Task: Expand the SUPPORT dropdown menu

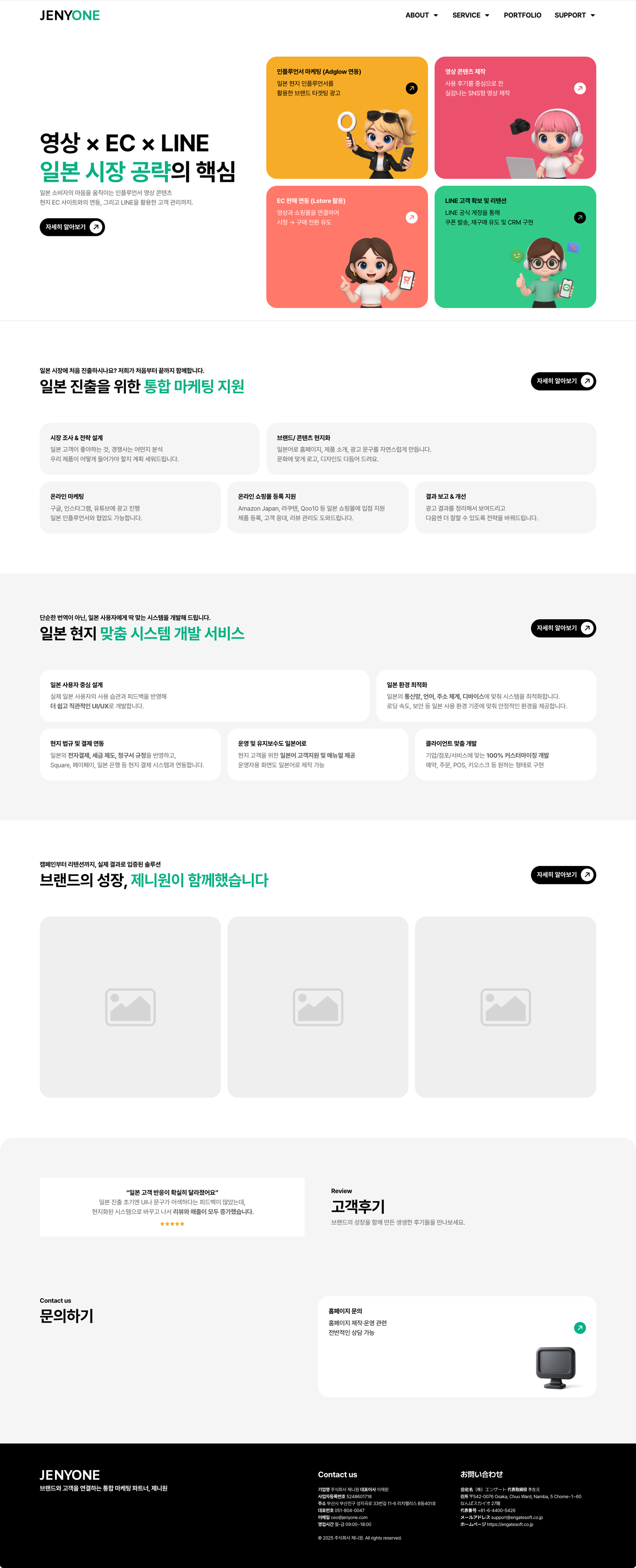Action: point(574,15)
